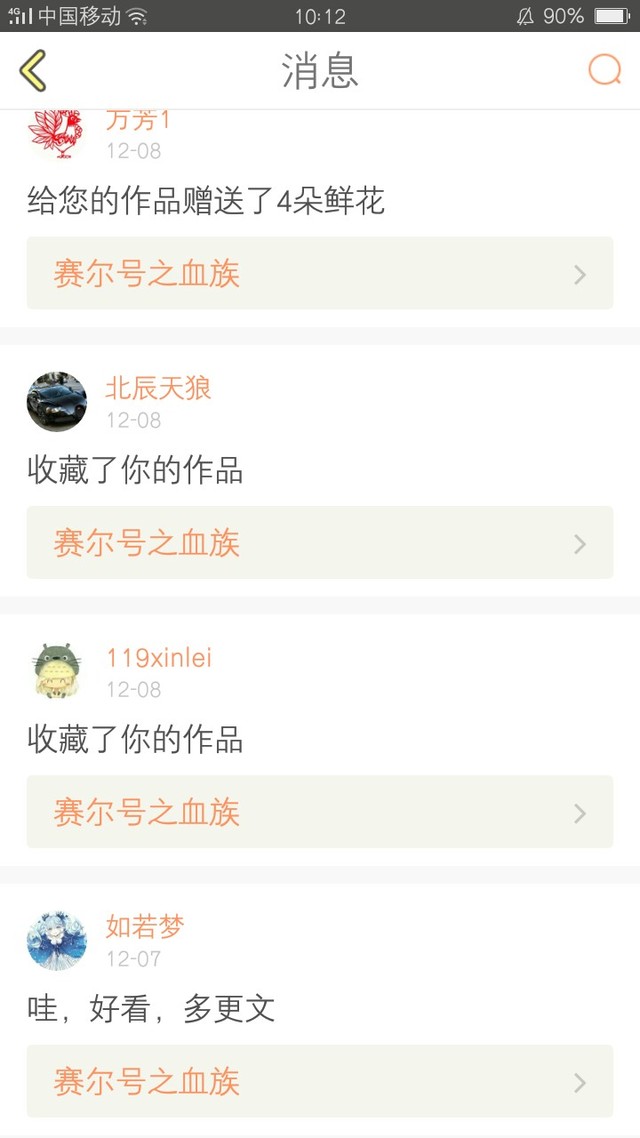Open 赛尔号之血族 under the 4朵鲜花 message
Screen dimensions: 640x1138
tap(319, 274)
